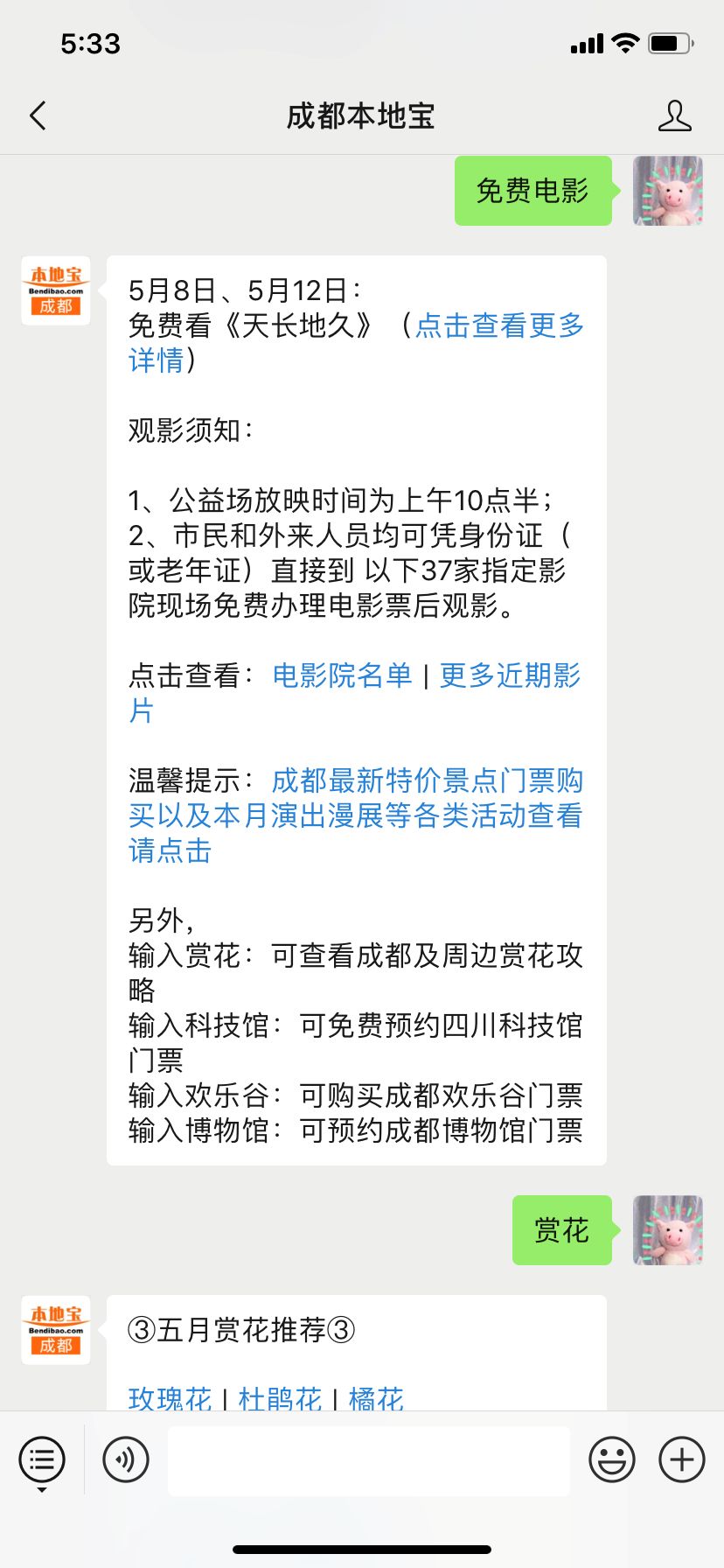724x1568 pixels.
Task: Open the 点击查看更多详情 link
Action: [x=498, y=325]
